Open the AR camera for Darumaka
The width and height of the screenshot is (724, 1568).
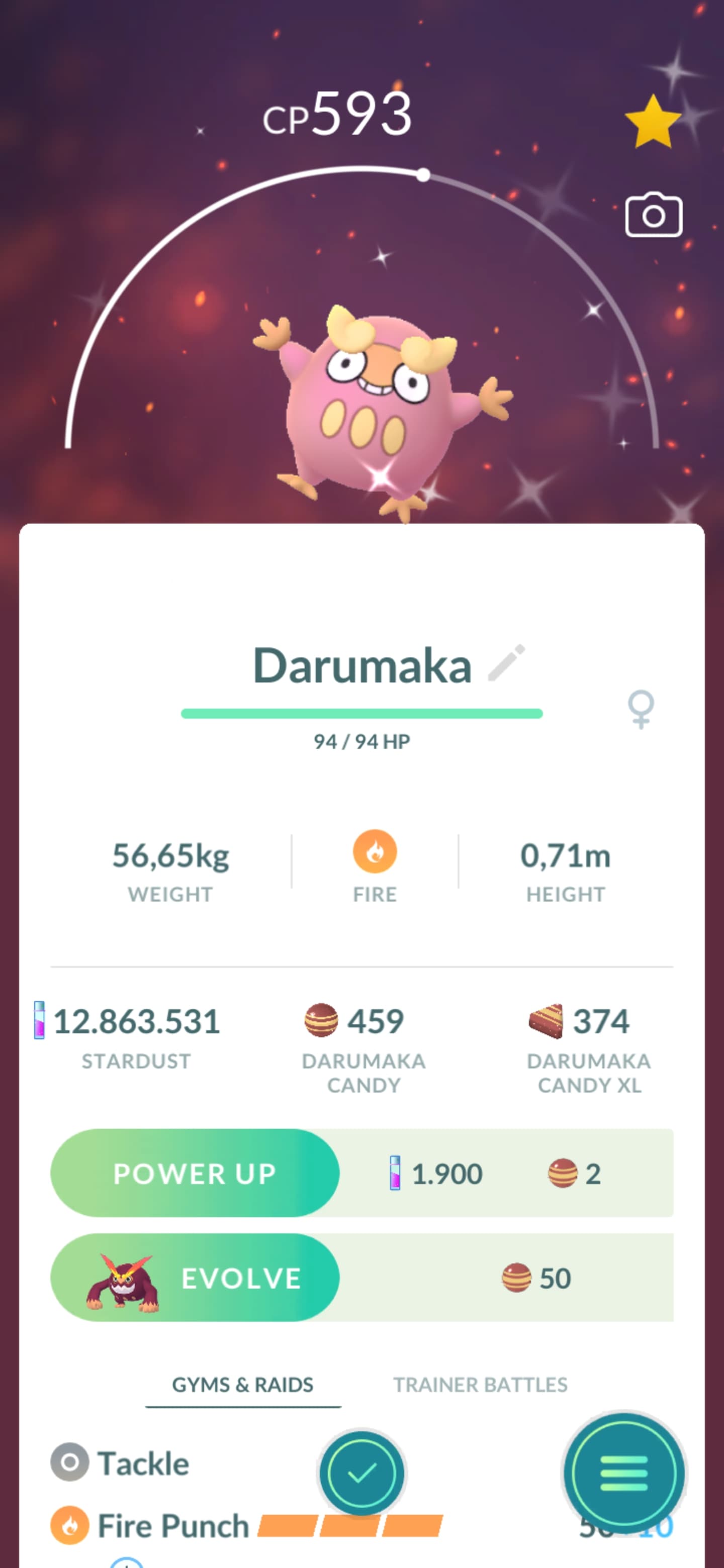pyautogui.click(x=654, y=216)
